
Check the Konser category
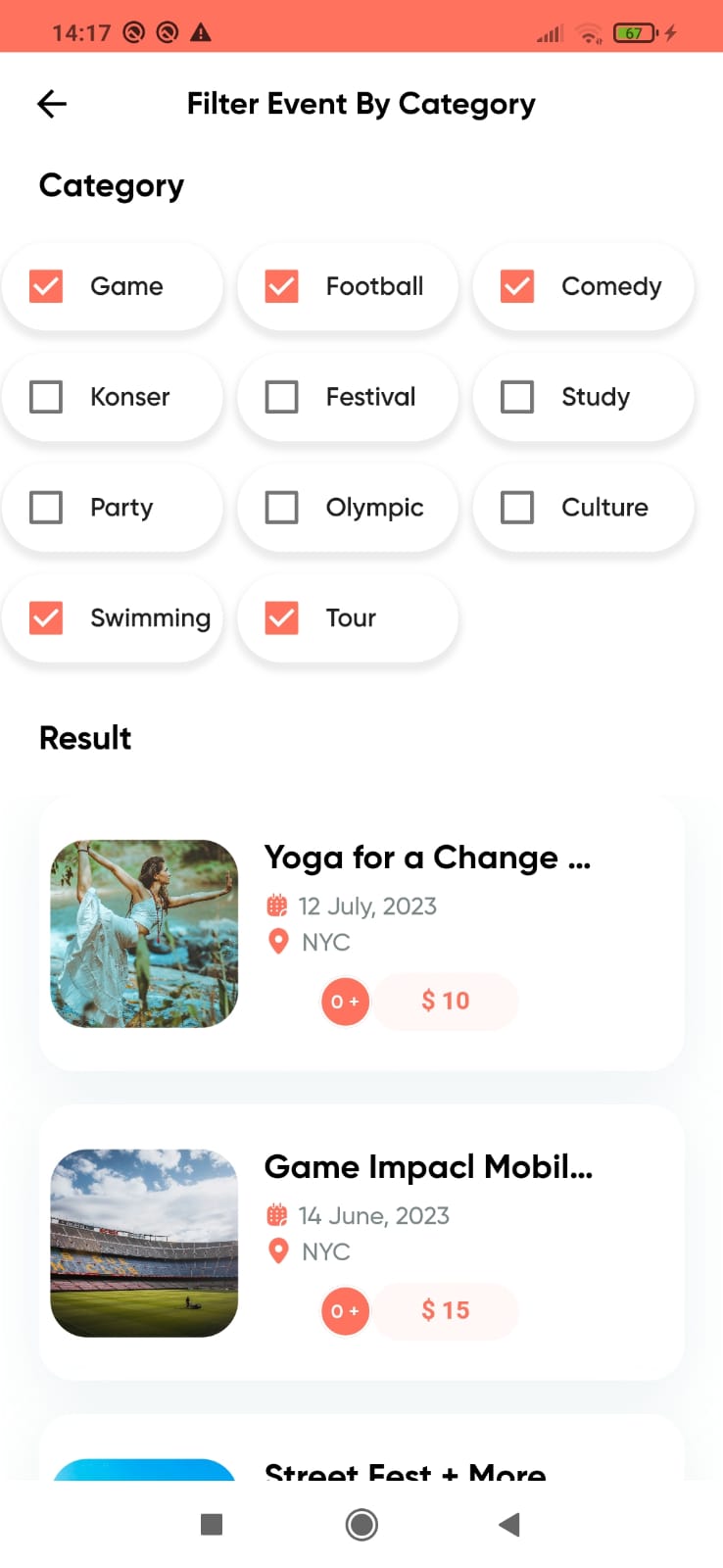(46, 397)
